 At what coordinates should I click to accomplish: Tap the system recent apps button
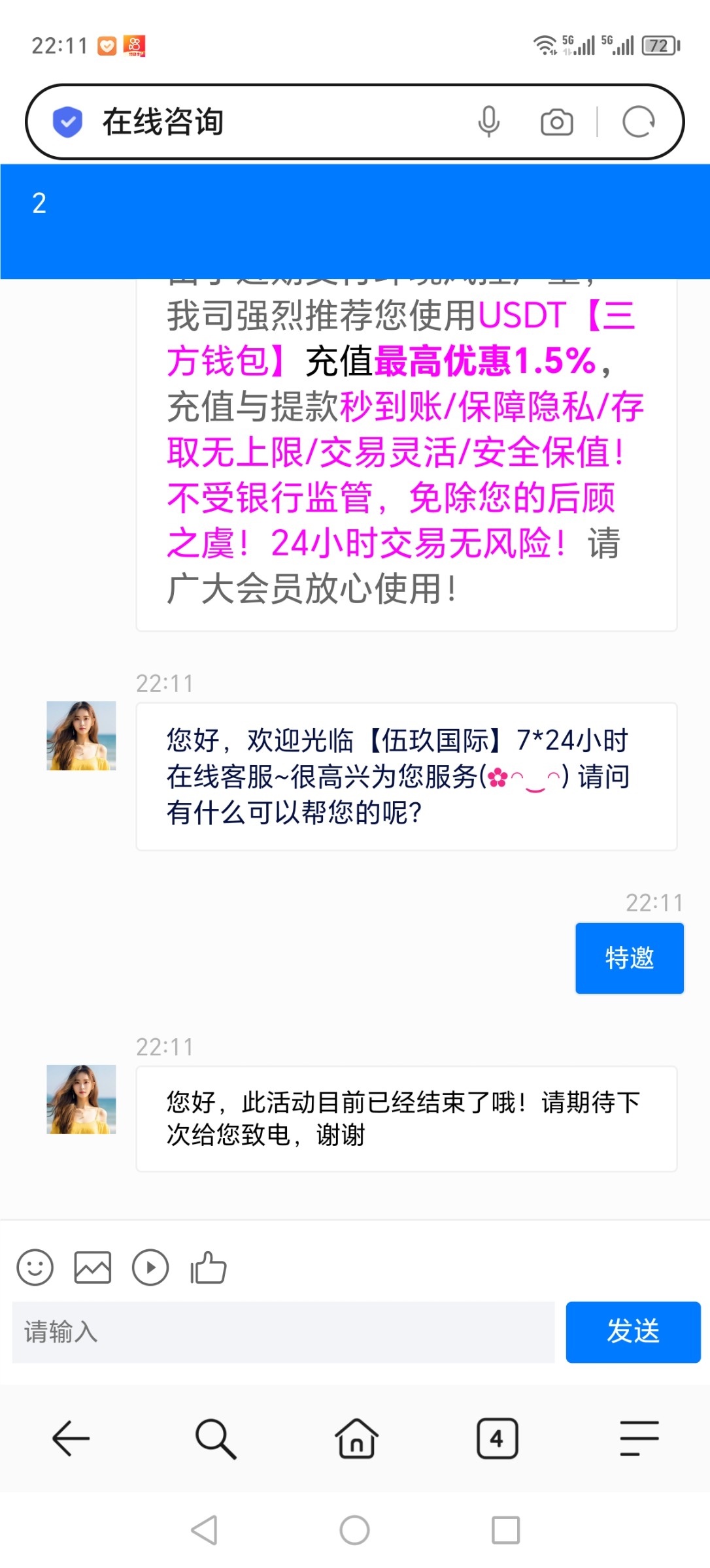point(505,1529)
